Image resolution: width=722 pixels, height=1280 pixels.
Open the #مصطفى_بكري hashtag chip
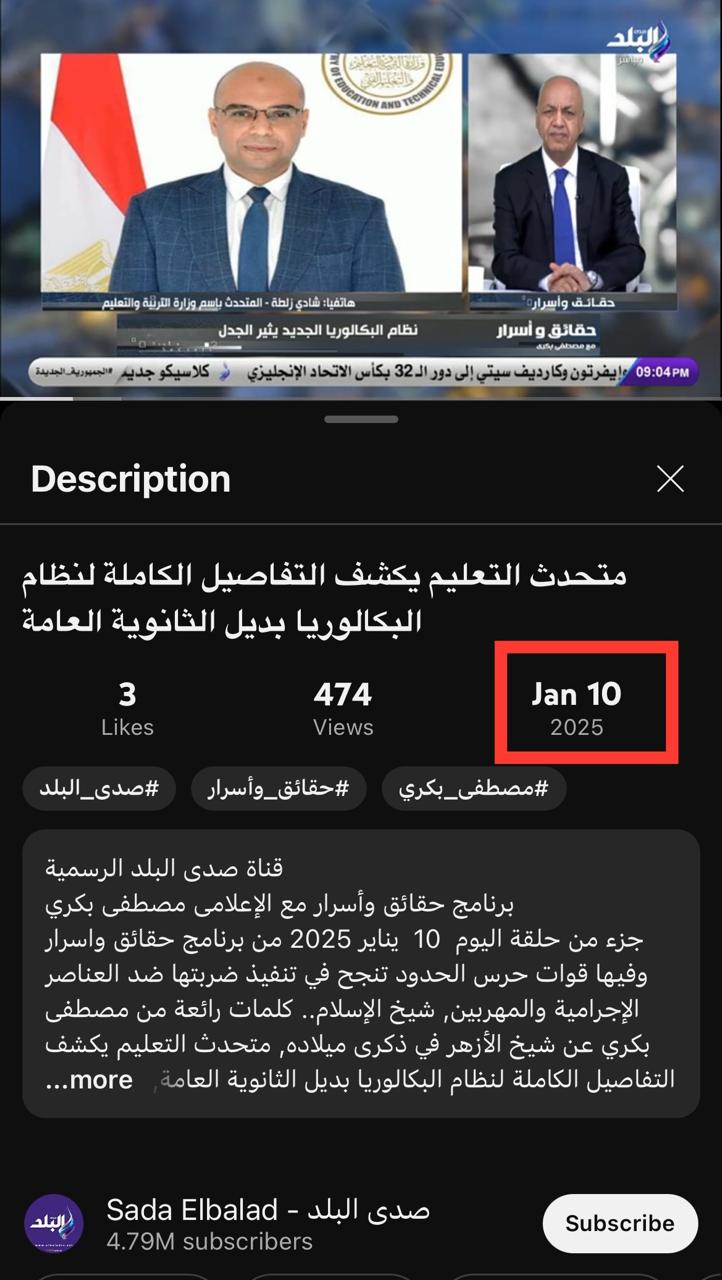tap(473, 789)
